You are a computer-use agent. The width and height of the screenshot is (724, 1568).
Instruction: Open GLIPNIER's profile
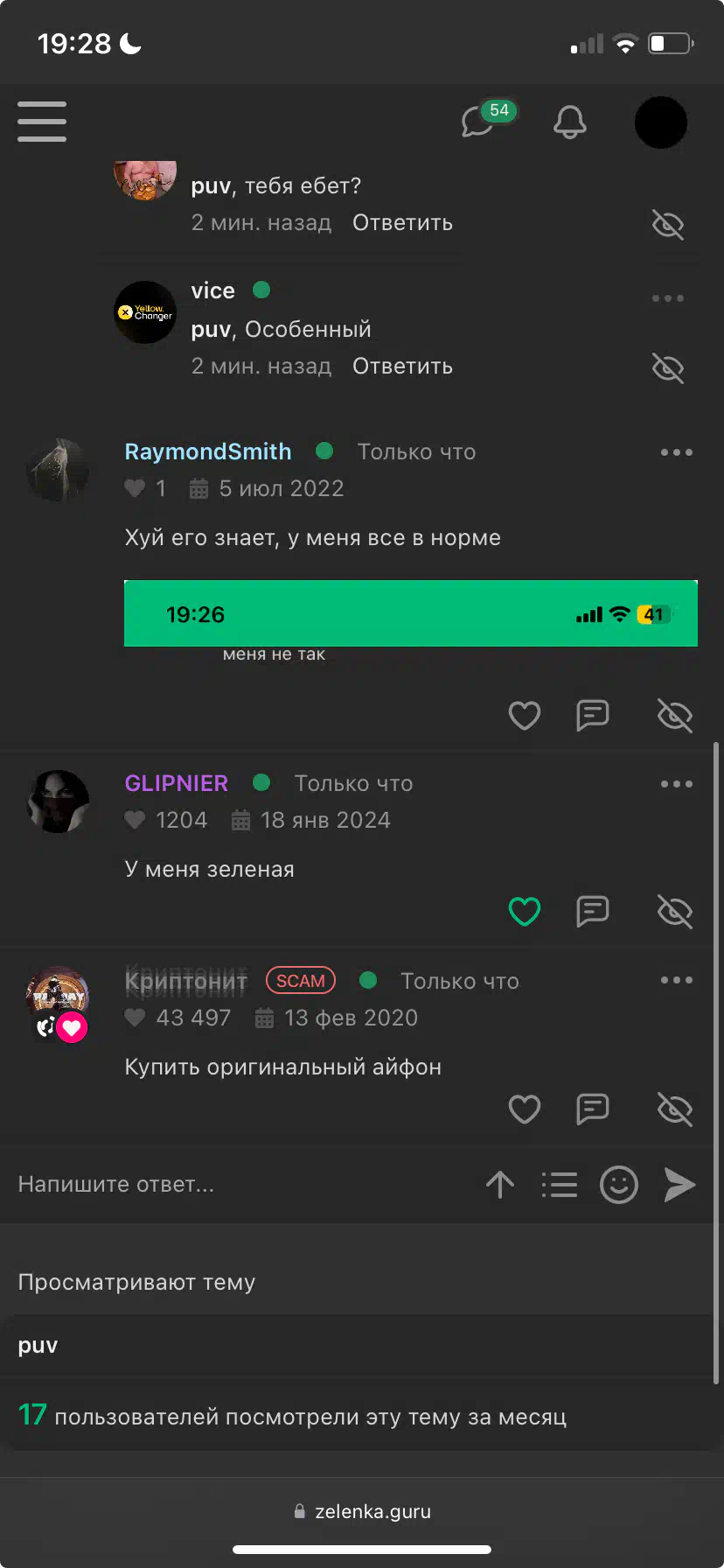(x=177, y=783)
